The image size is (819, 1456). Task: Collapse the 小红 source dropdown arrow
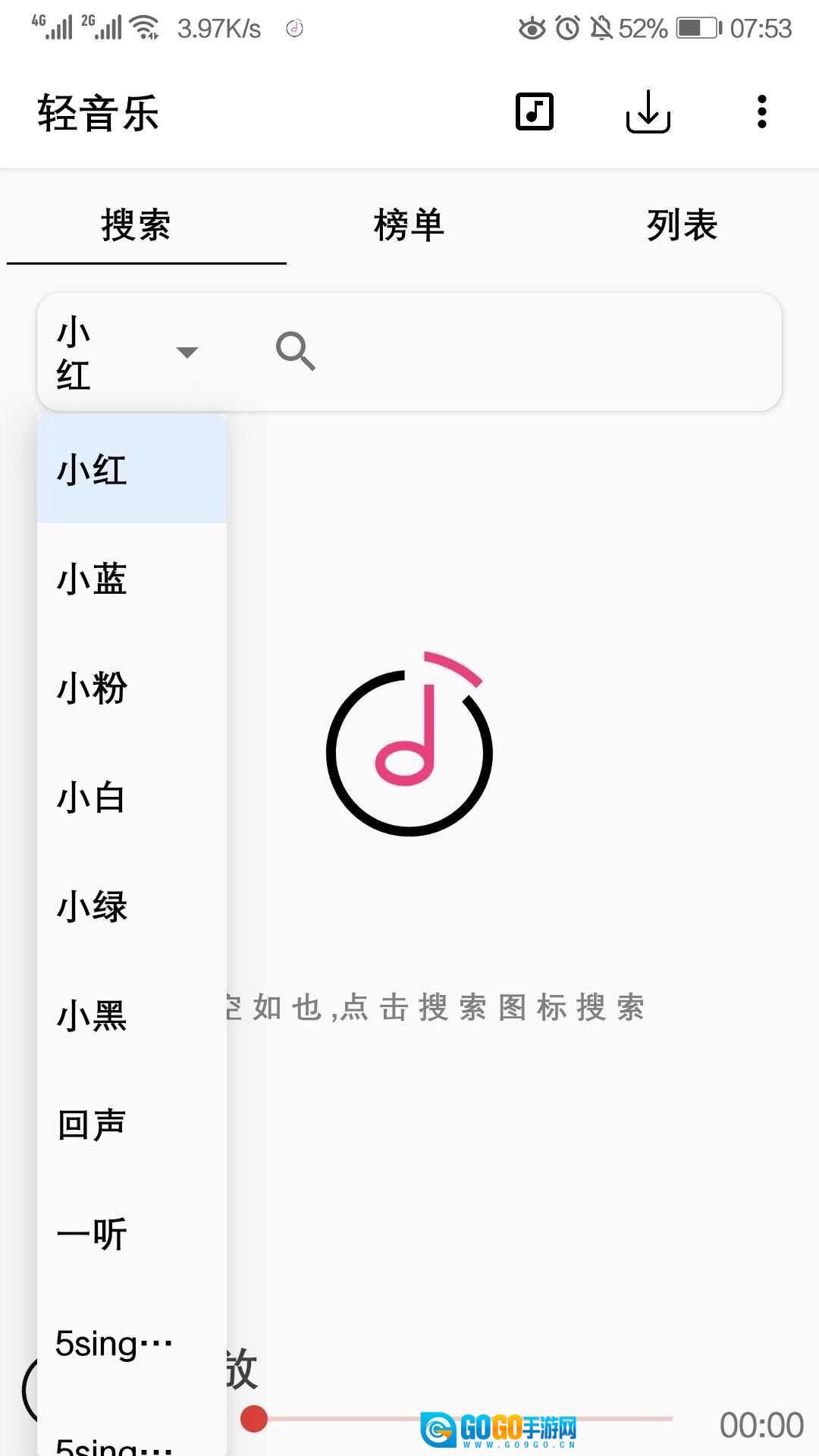(187, 352)
